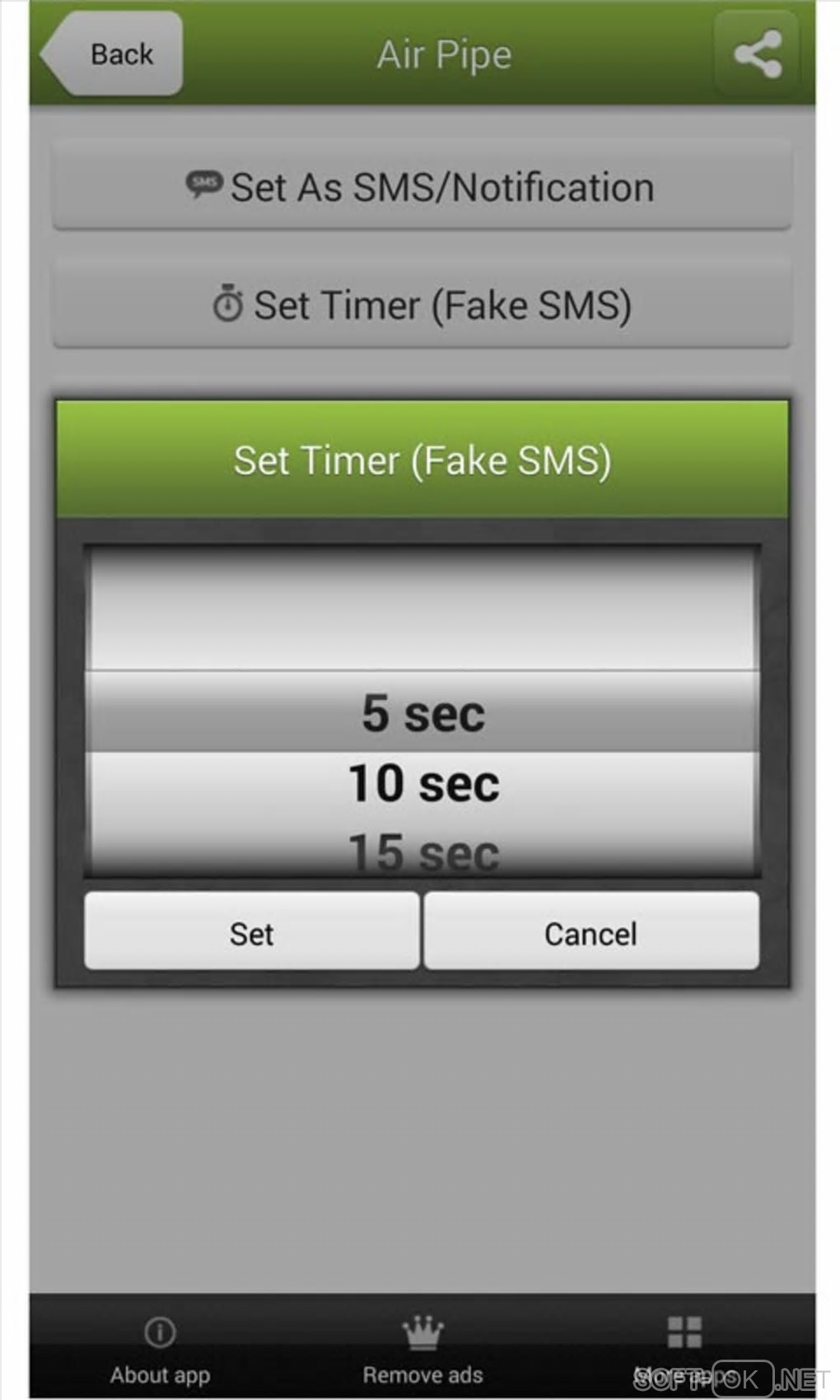Open Set Timer (Fake SMS) option

(422, 305)
